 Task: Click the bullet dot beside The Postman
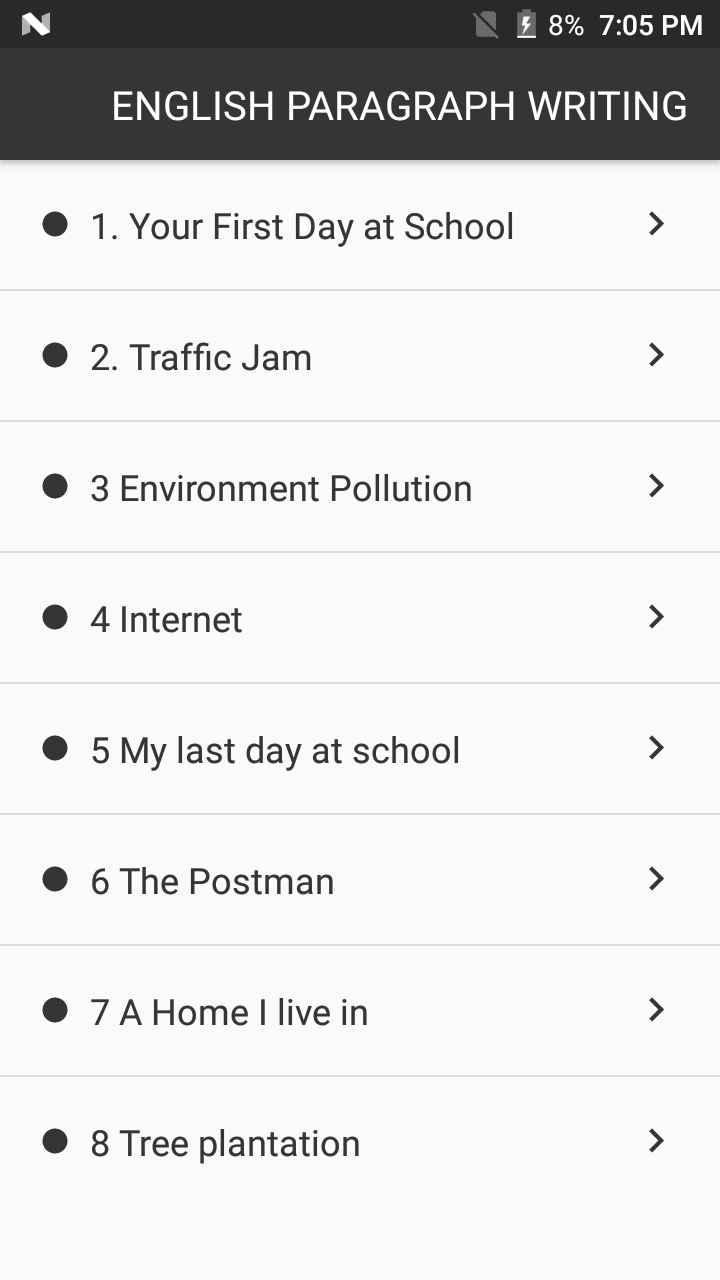tap(54, 879)
